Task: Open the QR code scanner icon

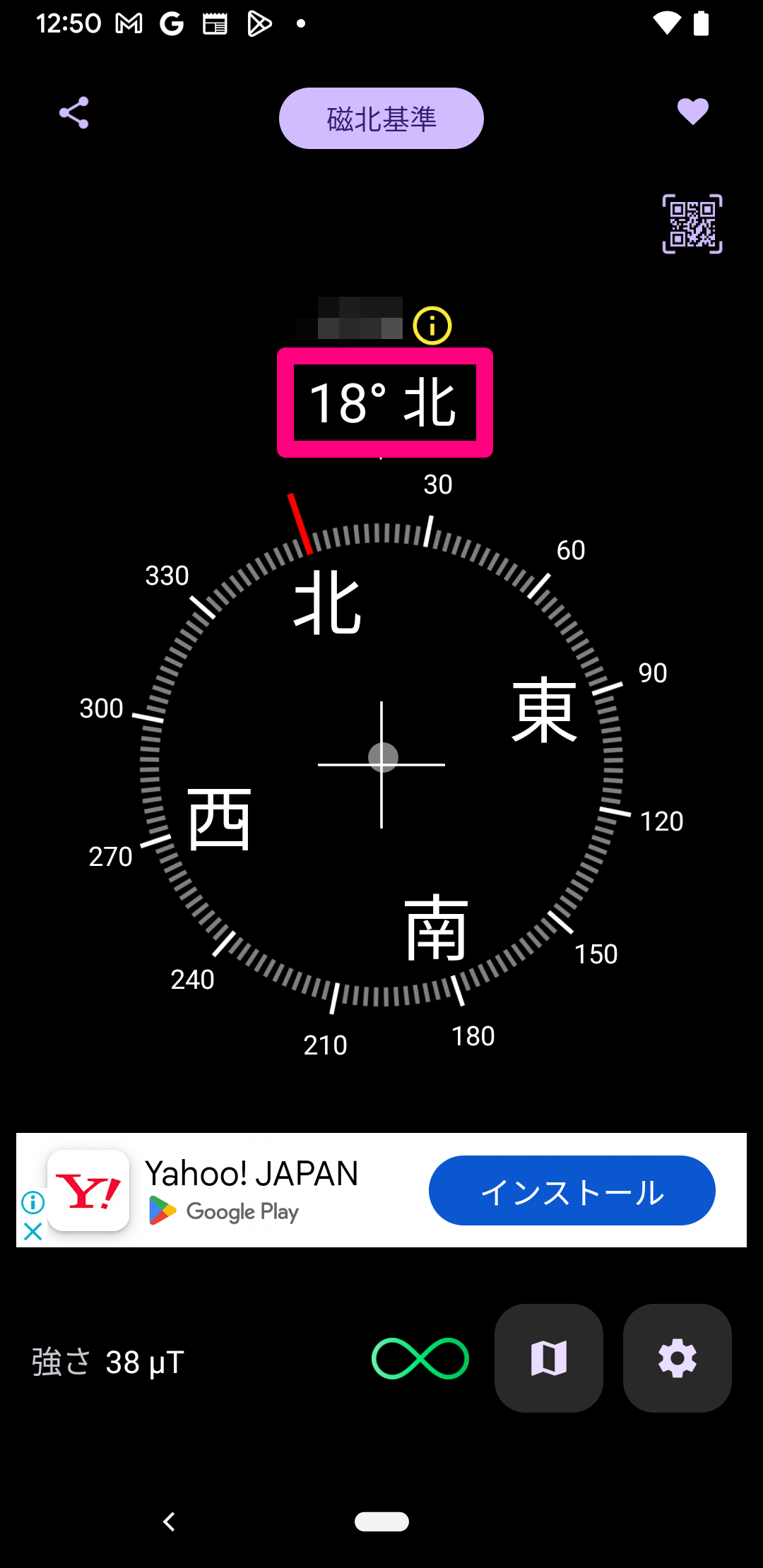Action: [x=692, y=224]
